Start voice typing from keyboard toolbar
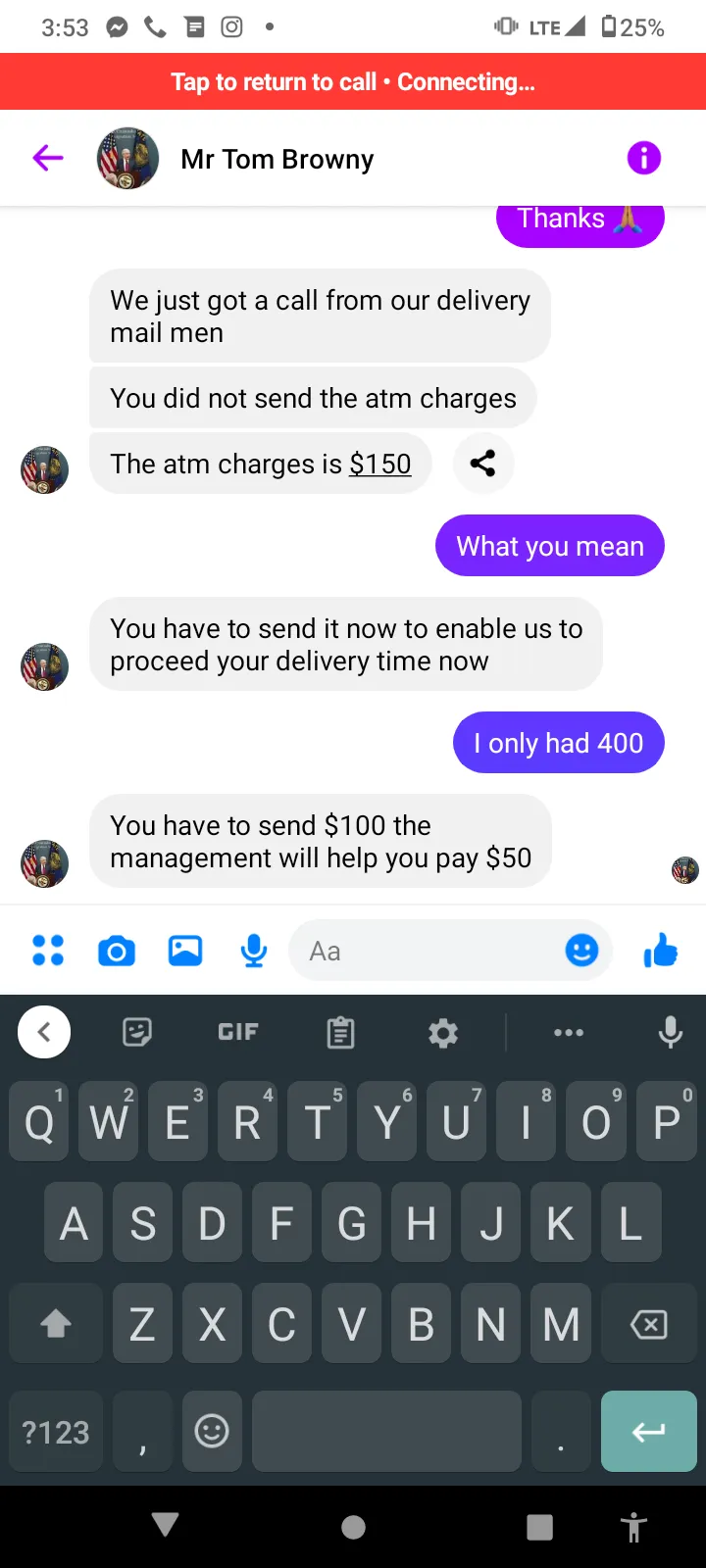Viewport: 706px width, 1568px height. point(671,1032)
